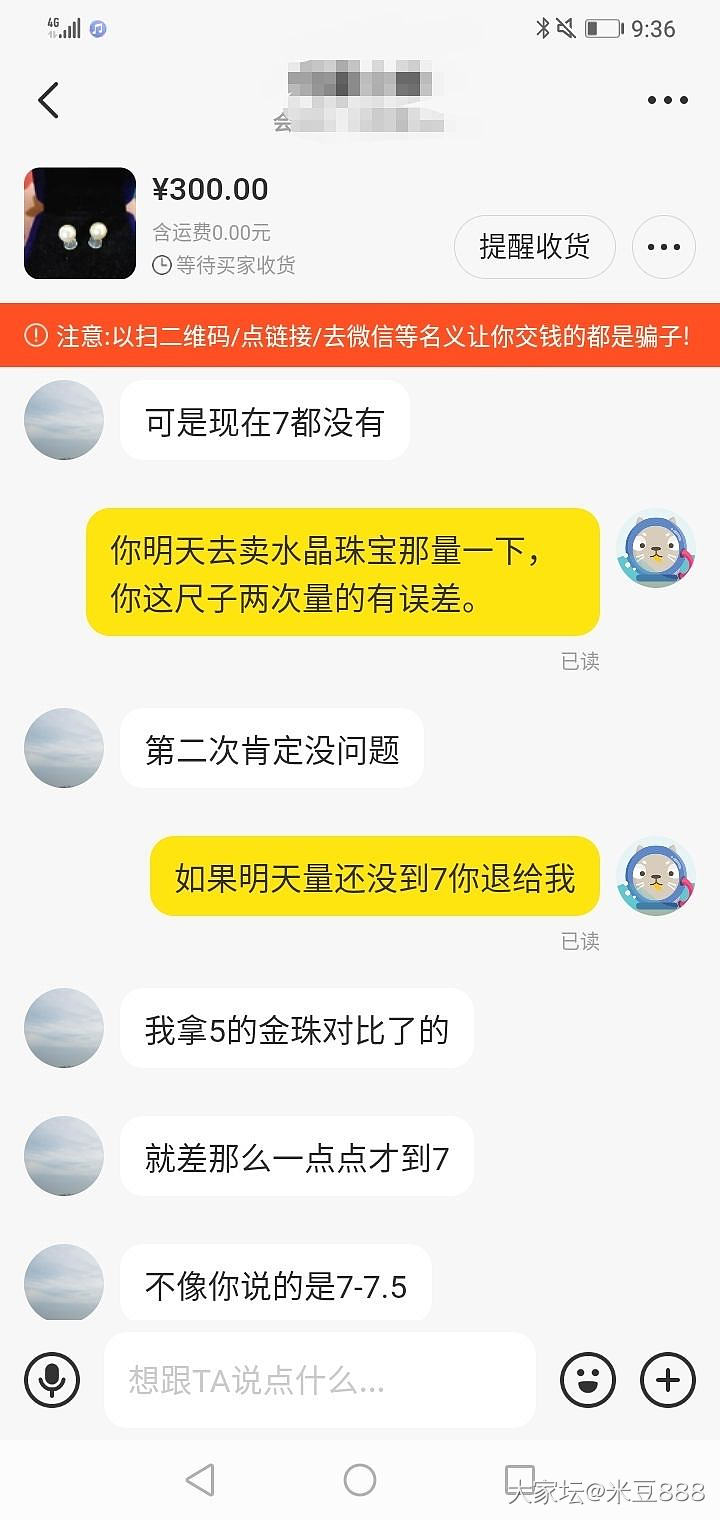Tap the system back button
Image resolution: width=720 pixels, height=1520 pixels.
pyautogui.click(x=200, y=1480)
